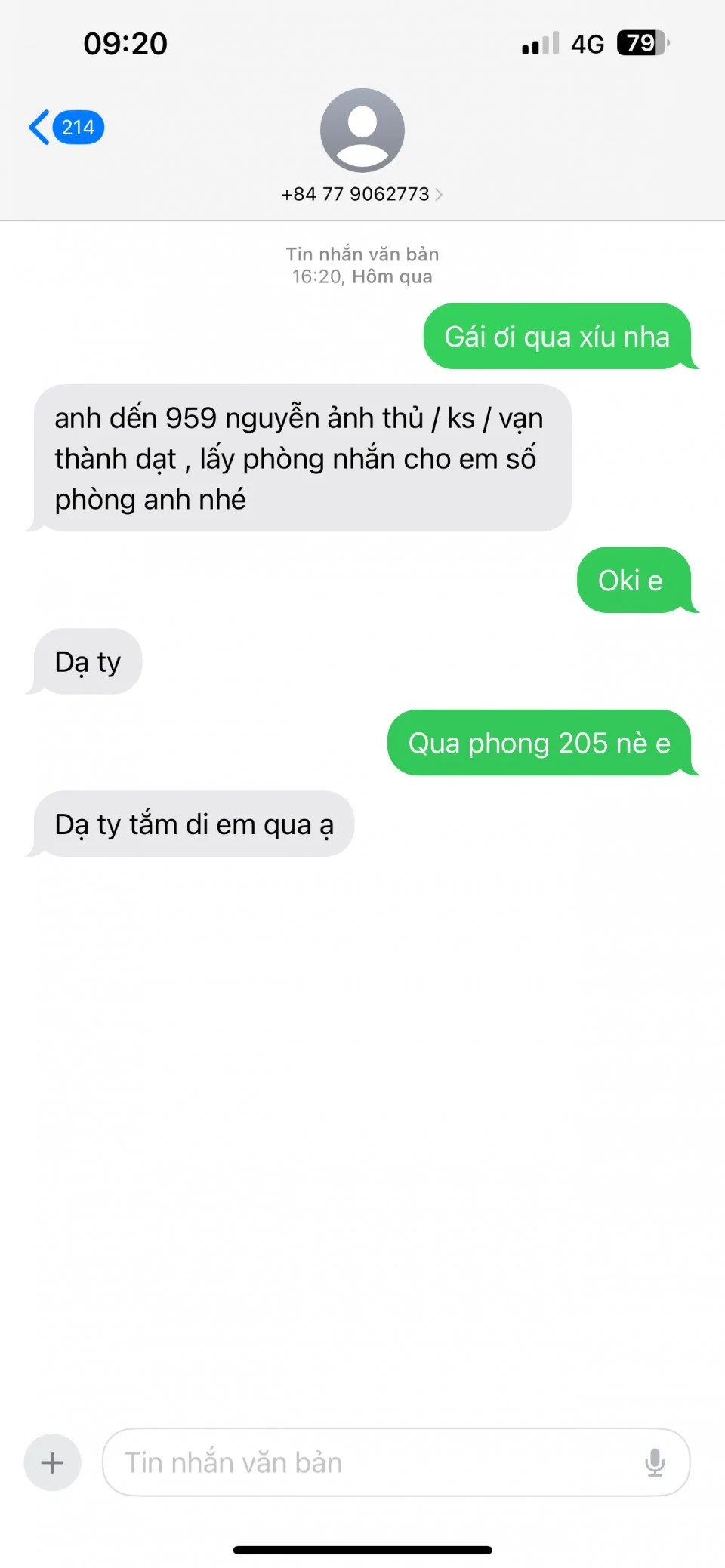Open the plus attachments menu
Viewport: 725px width, 1568px height.
[52, 1462]
